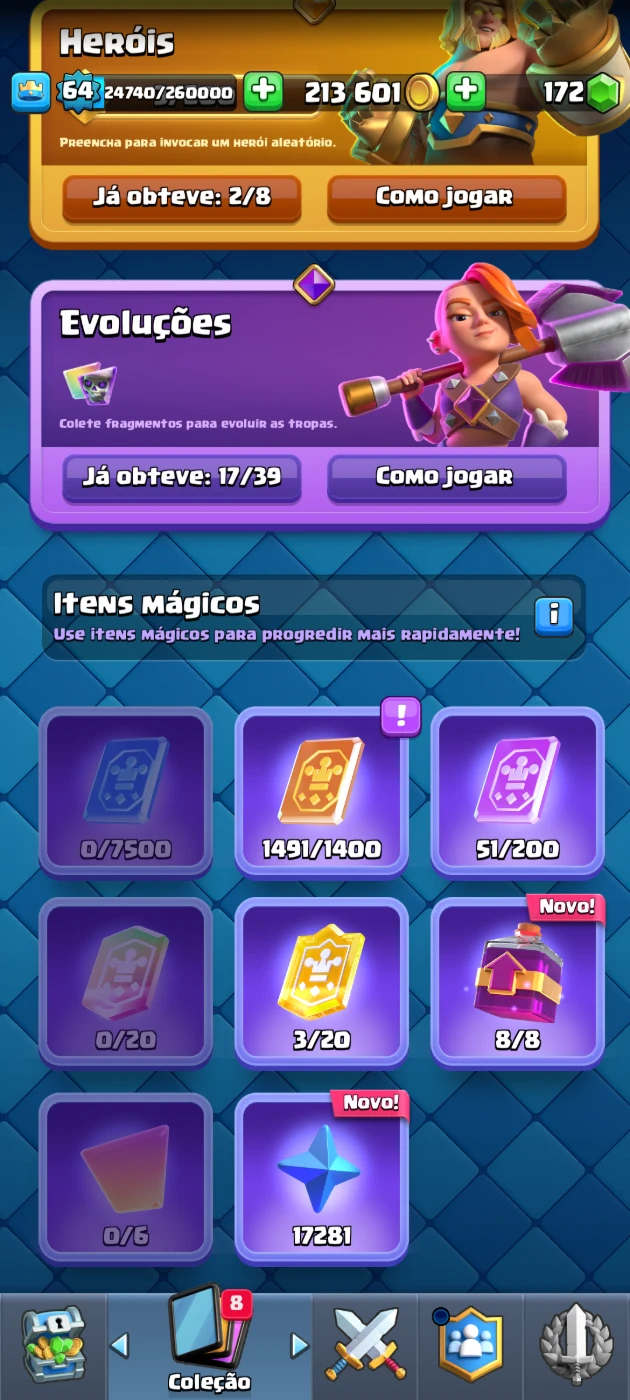
Task: Open the clan social tab
Action: [470, 1346]
